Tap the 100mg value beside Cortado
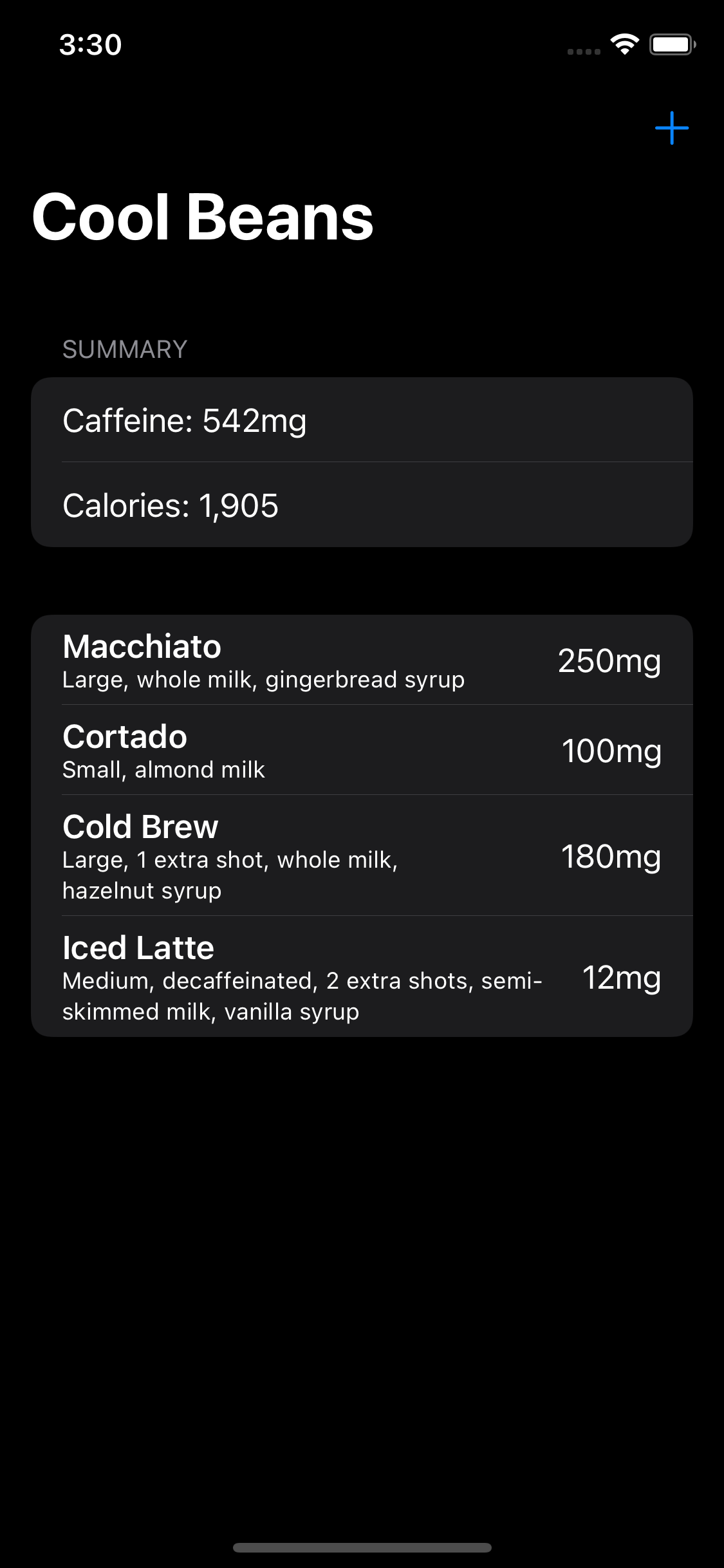Viewport: 724px width, 1568px height. point(612,750)
